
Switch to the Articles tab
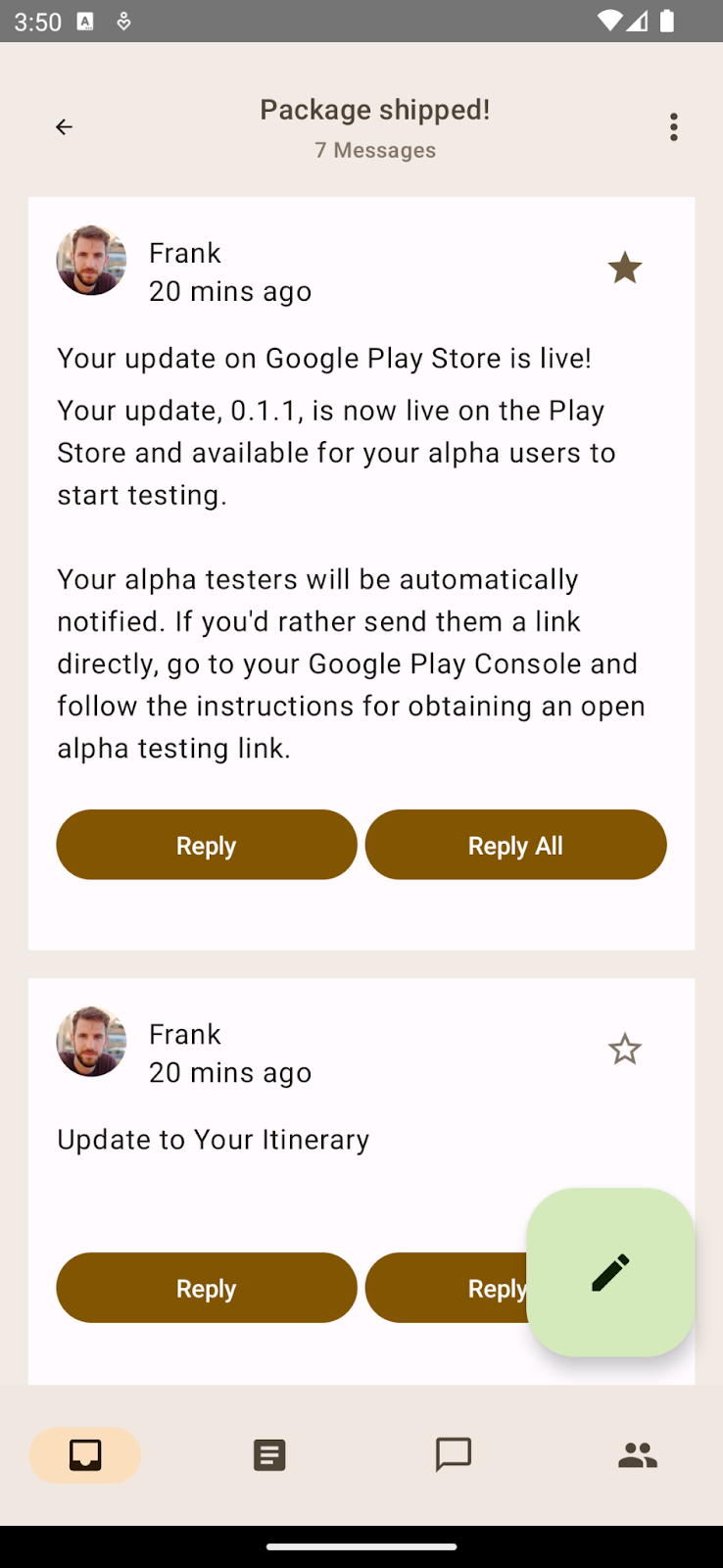(x=269, y=1455)
